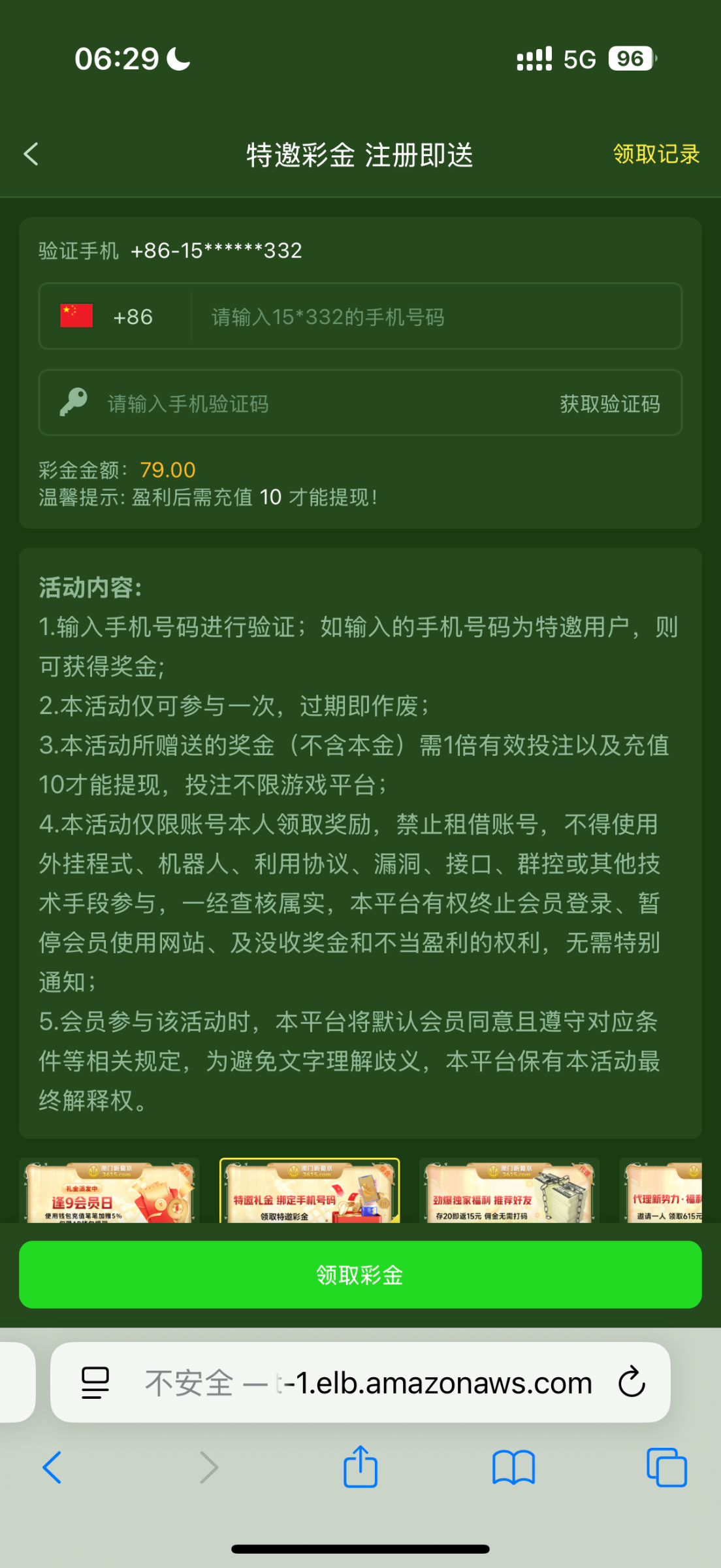Focus the phone number input field
721x1568 pixels.
(x=434, y=317)
